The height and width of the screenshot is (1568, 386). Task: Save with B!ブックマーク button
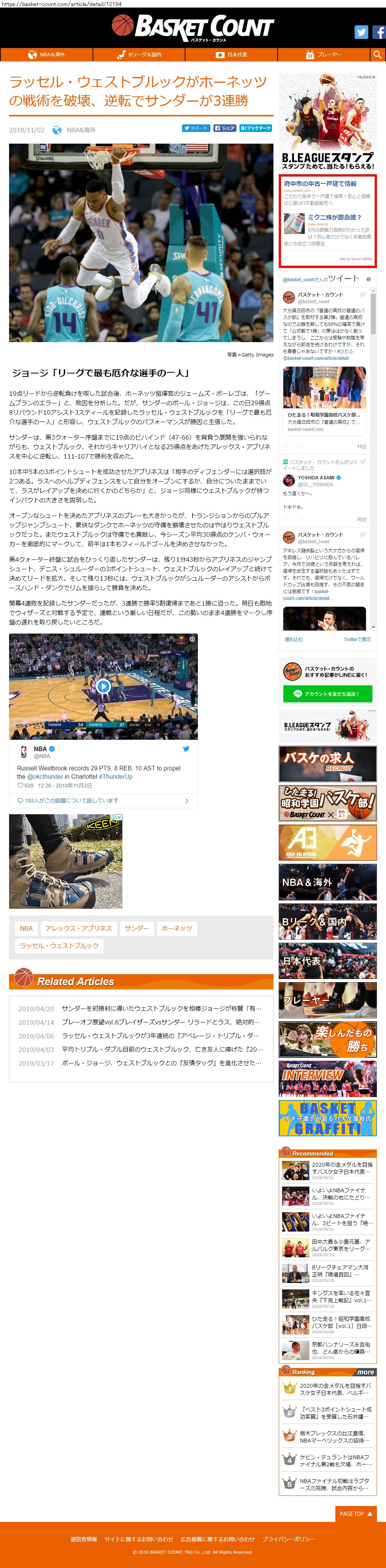click(x=255, y=129)
